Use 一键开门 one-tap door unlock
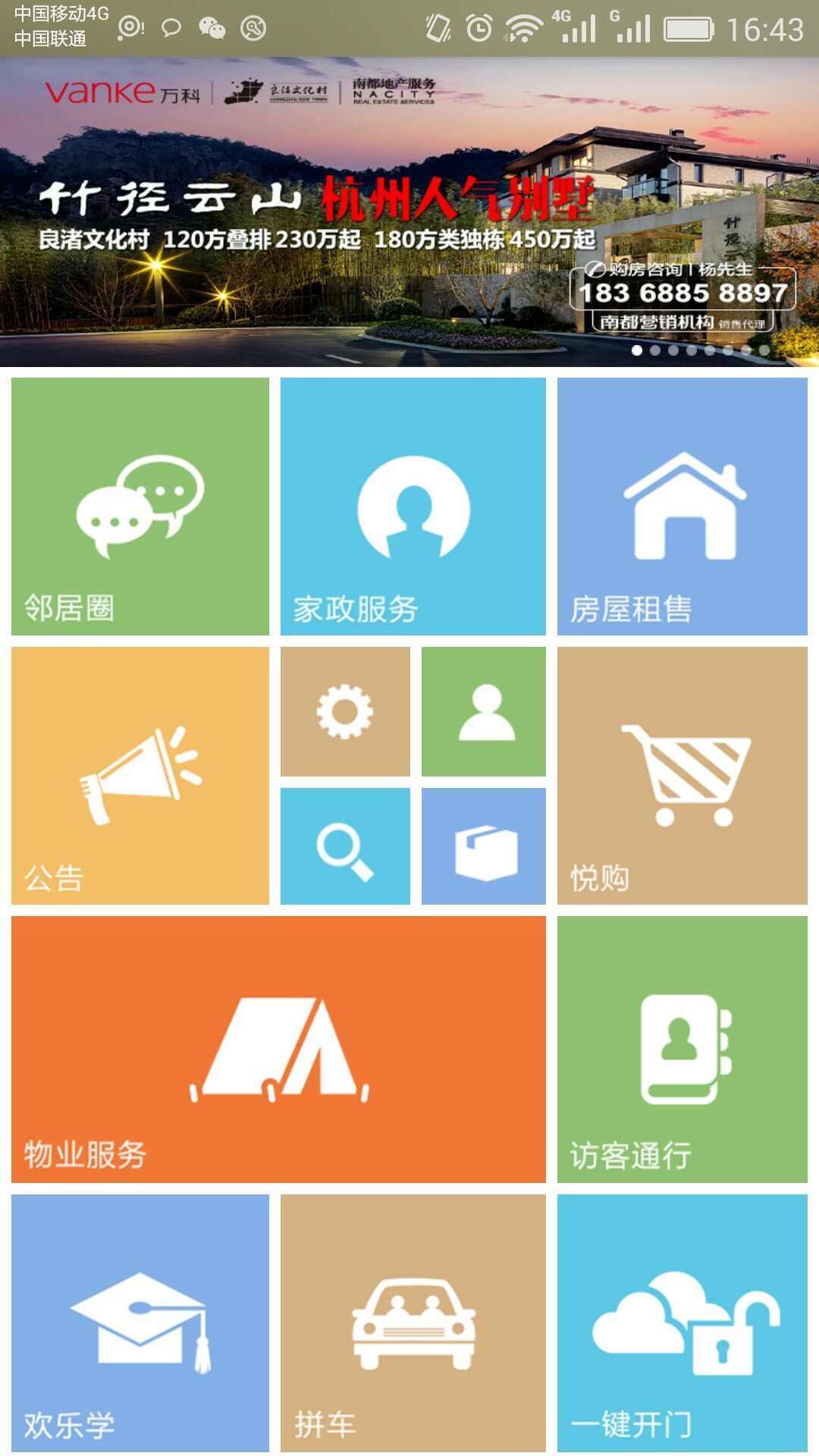 tap(682, 1323)
